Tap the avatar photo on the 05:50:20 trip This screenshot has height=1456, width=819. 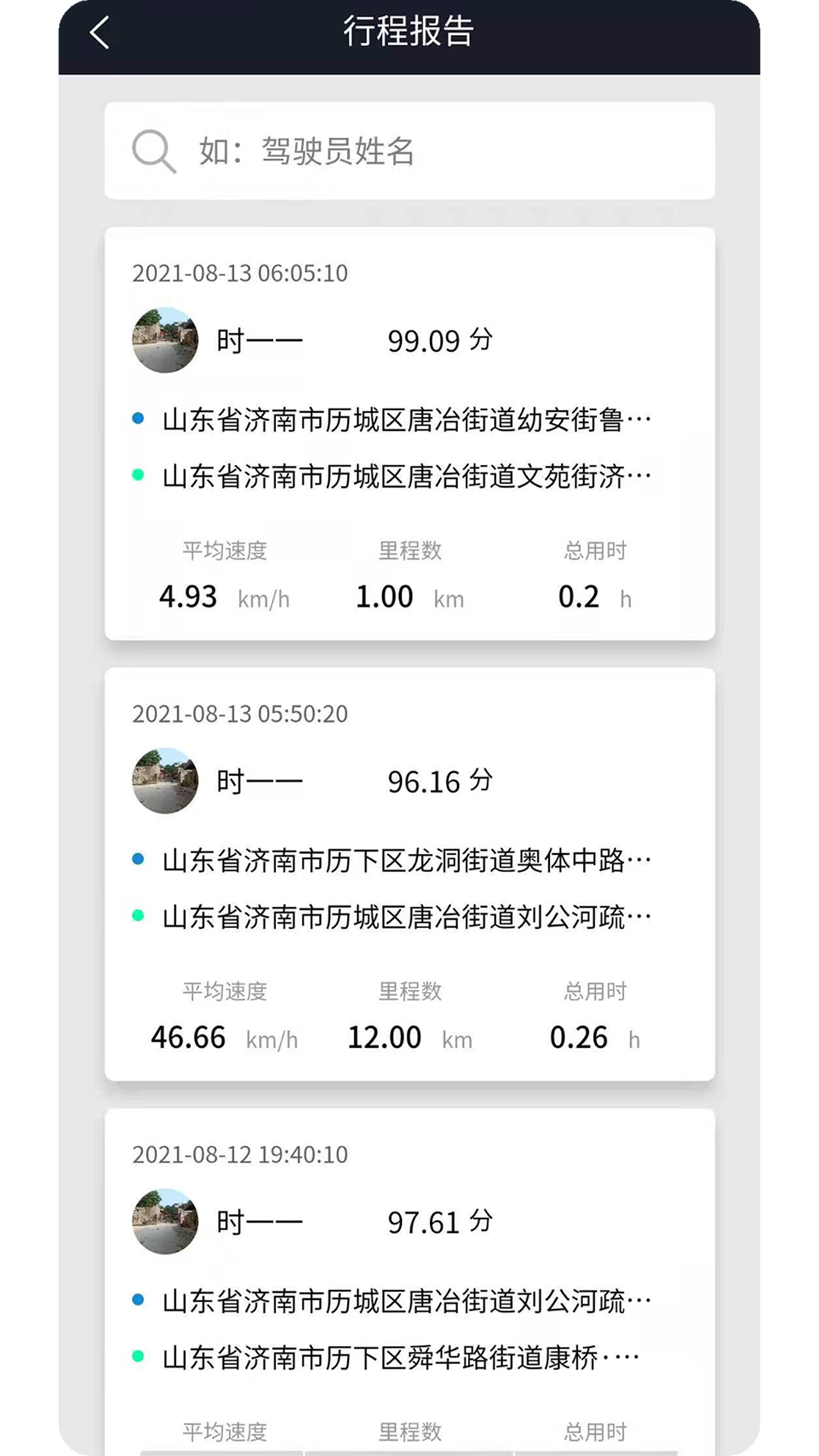[165, 781]
